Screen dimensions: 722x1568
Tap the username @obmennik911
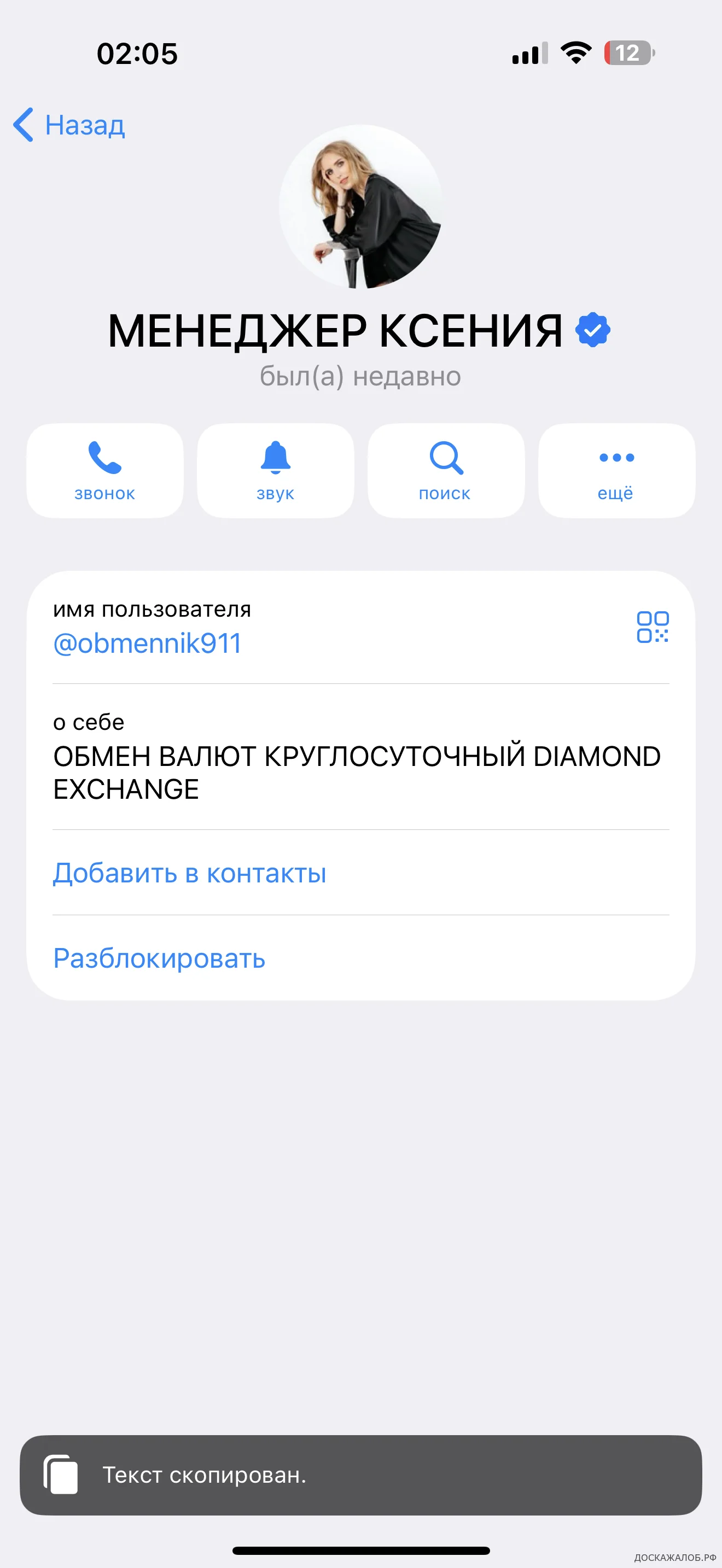[x=147, y=643]
